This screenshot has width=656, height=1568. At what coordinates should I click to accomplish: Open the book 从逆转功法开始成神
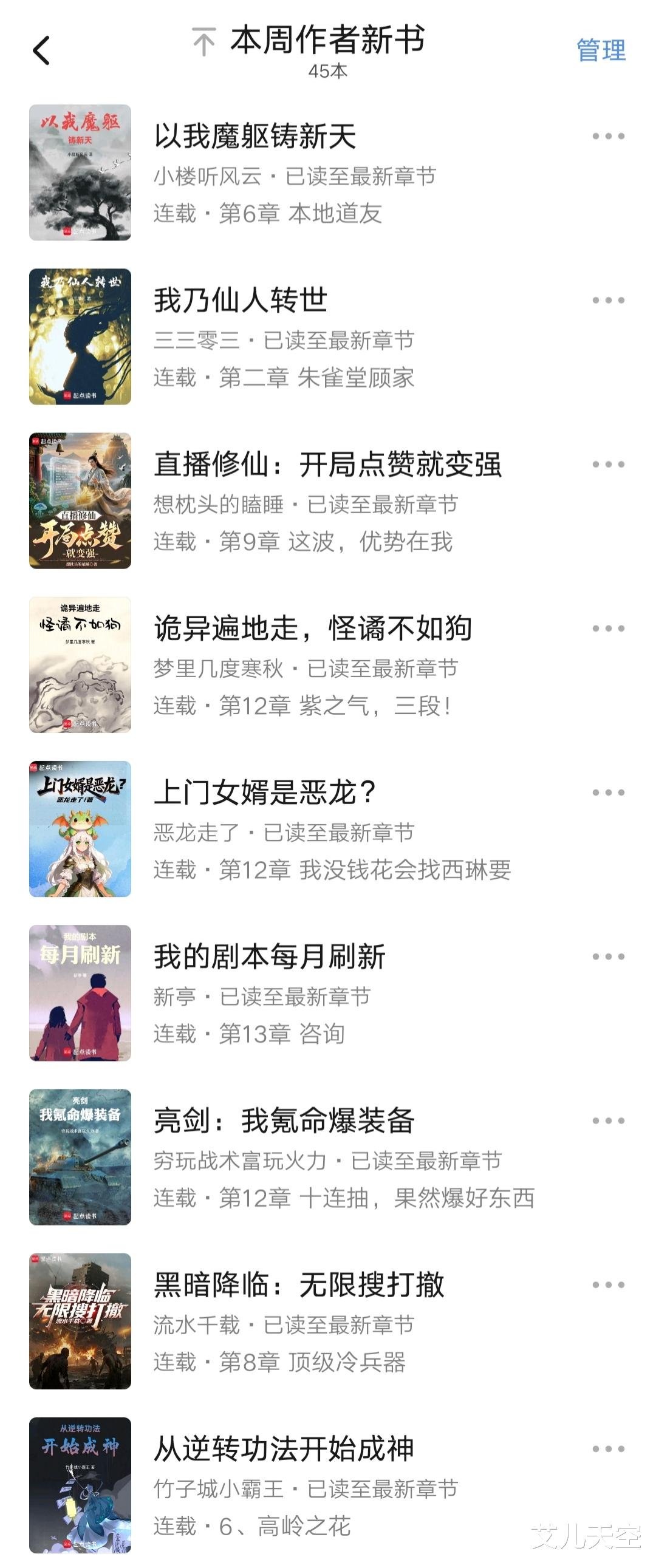coord(284,1449)
